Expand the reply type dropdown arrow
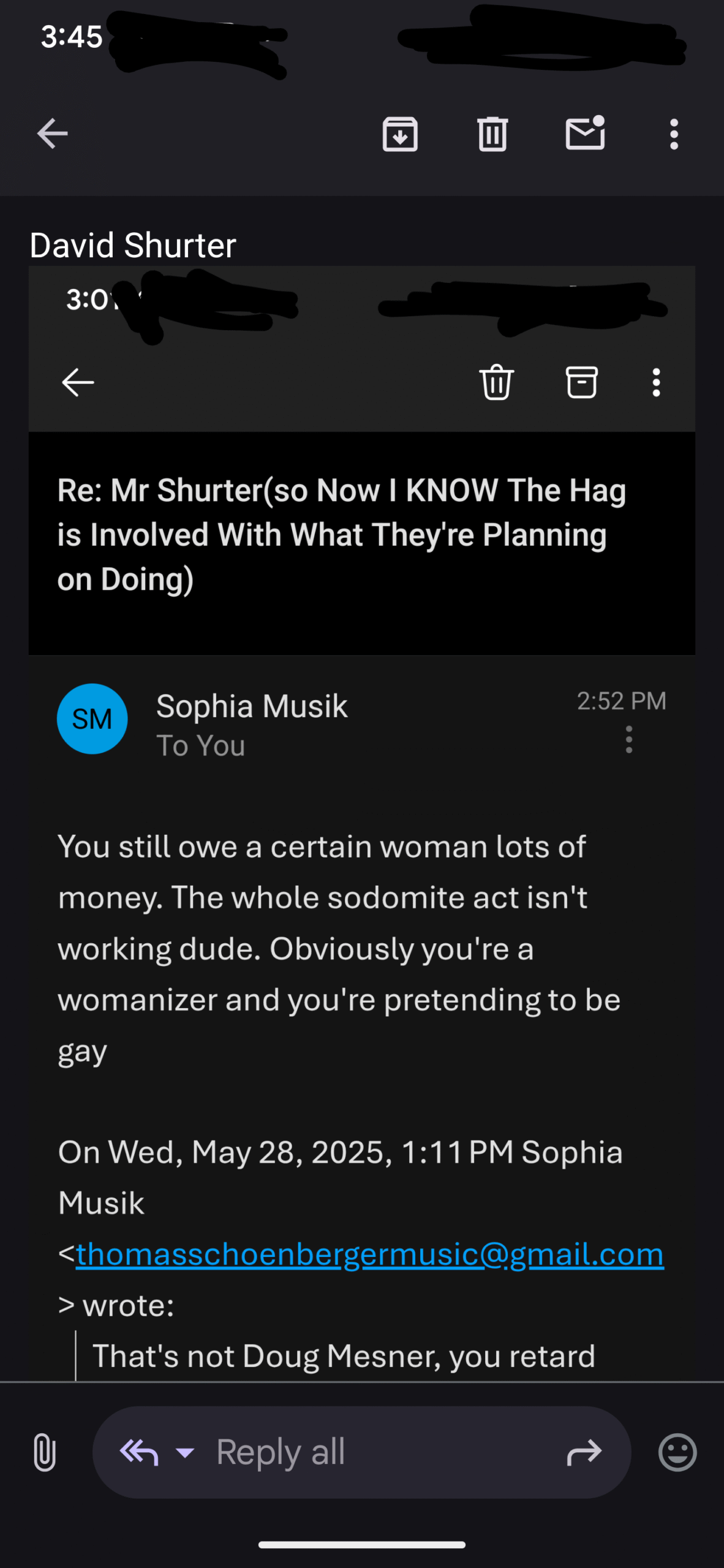724x1568 pixels. tap(185, 1452)
